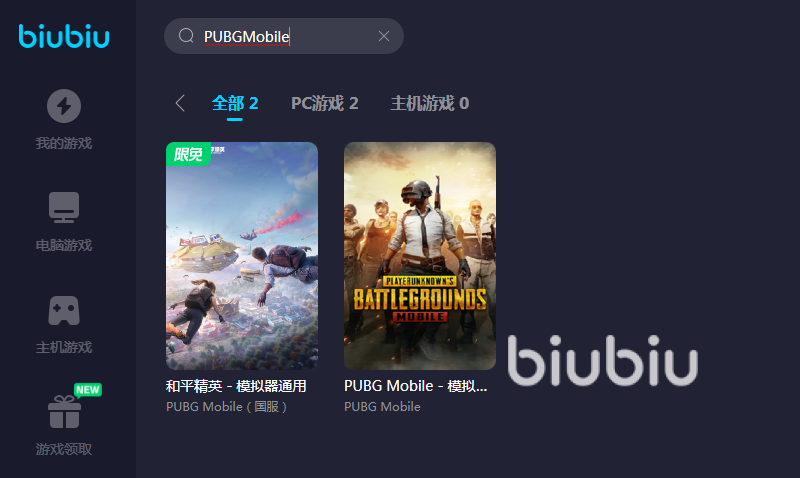
Task: Switch to the 主机游戏 tab
Action: 429,103
